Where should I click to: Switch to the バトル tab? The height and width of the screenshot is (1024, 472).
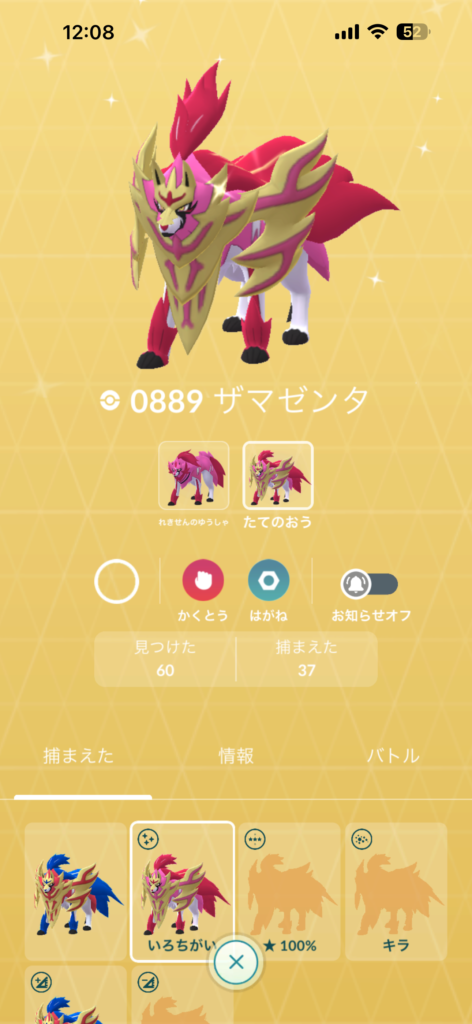393,756
